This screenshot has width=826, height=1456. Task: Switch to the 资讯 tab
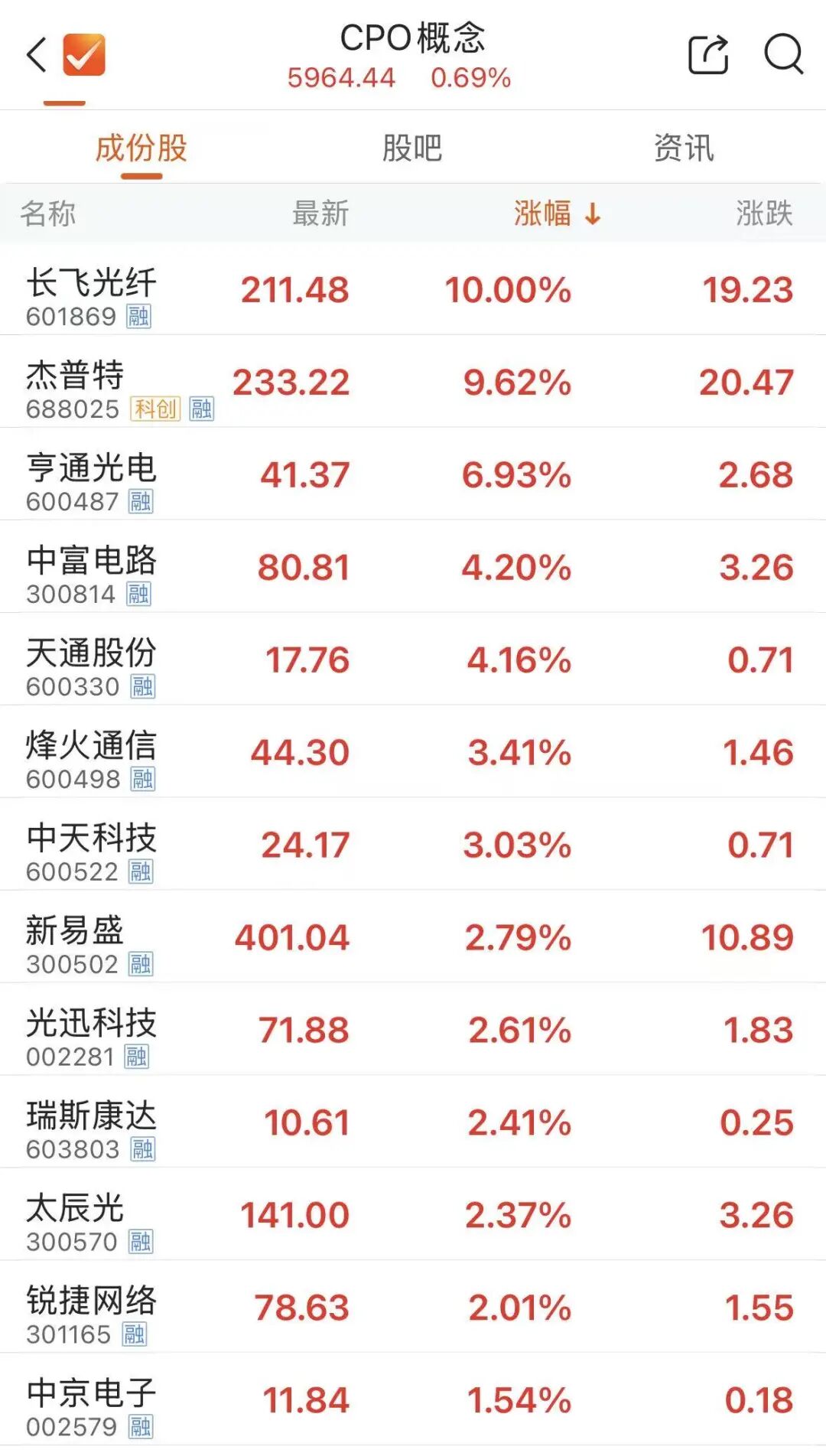pyautogui.click(x=684, y=148)
